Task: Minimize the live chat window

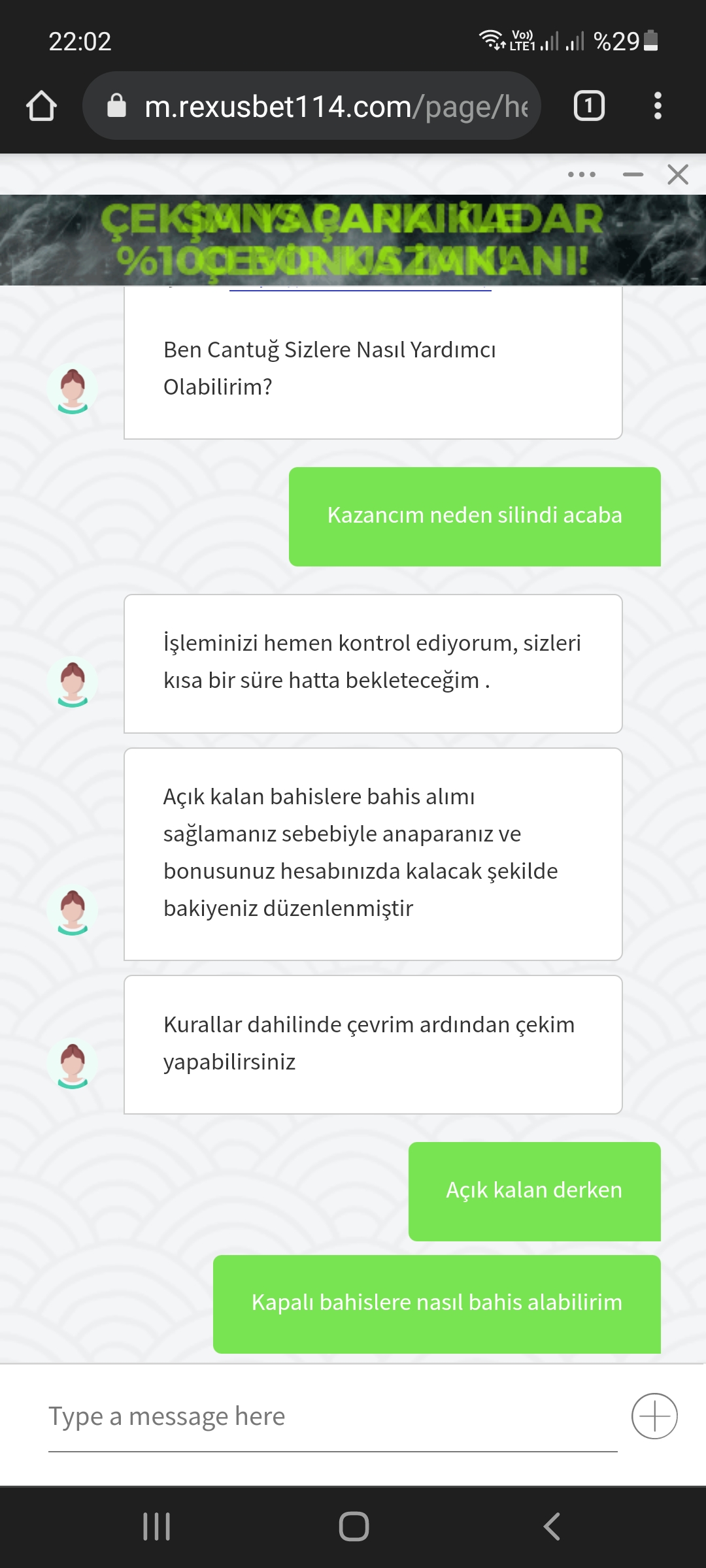Action: point(633,174)
